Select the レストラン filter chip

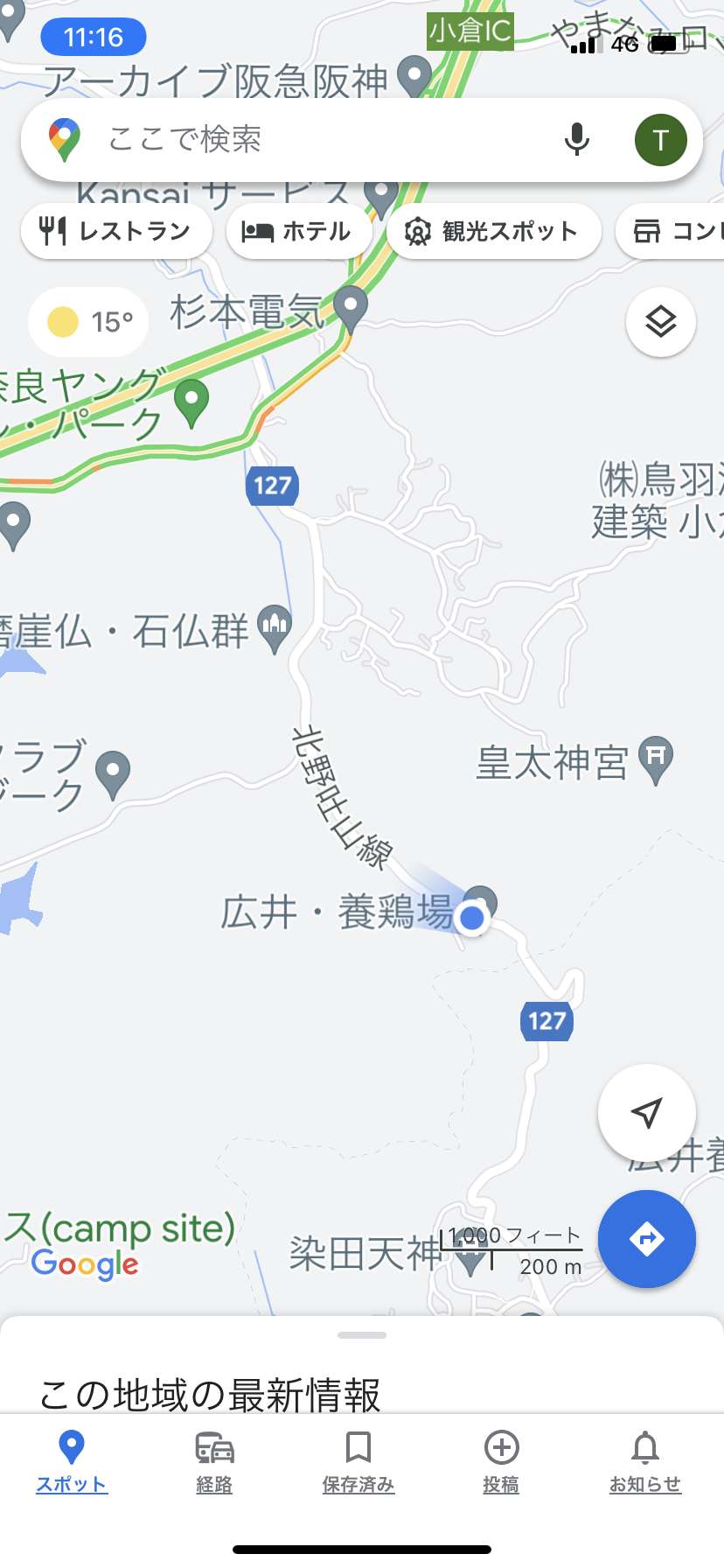click(116, 231)
